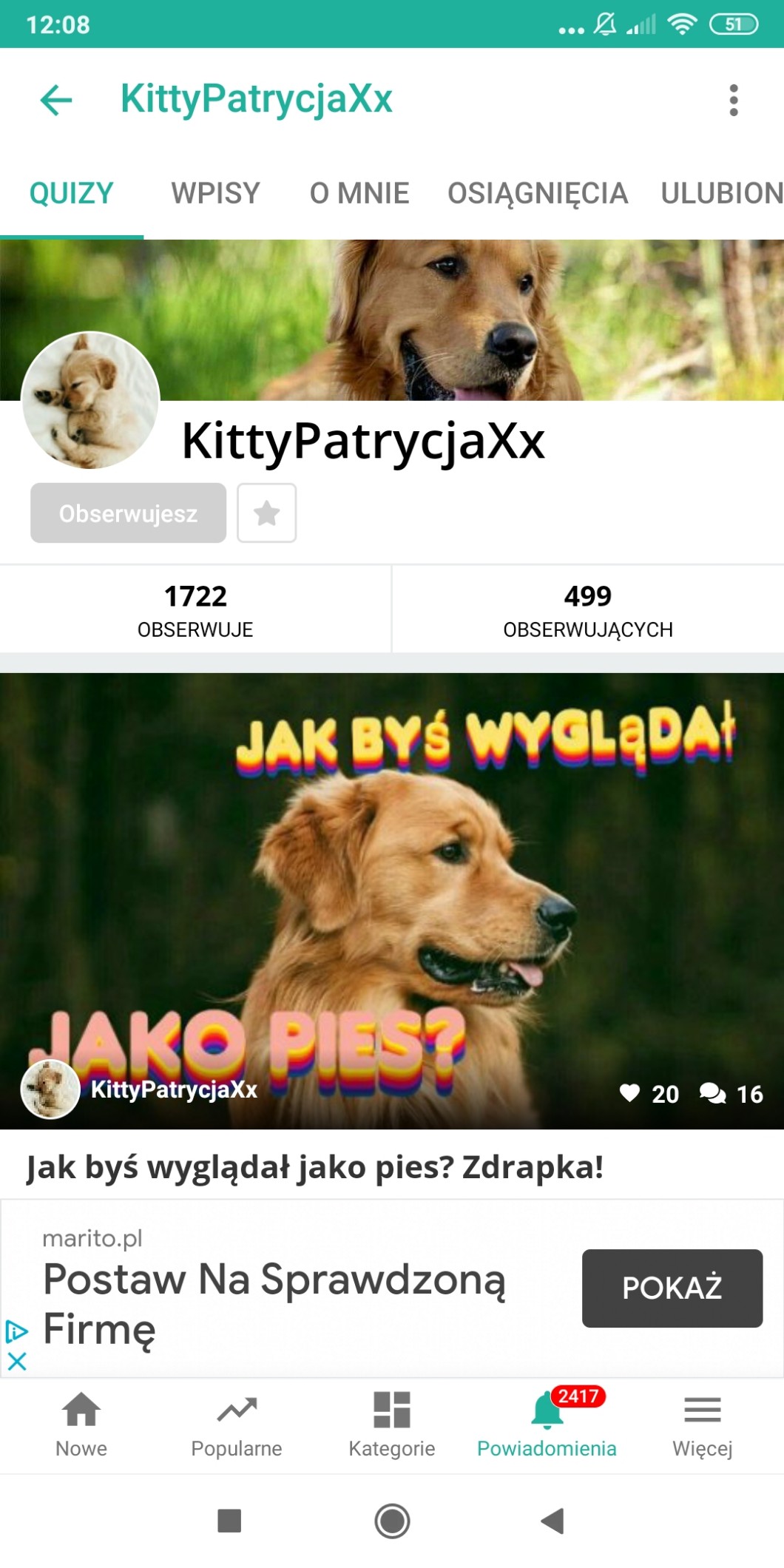This screenshot has height=1568, width=784.
Task: Close the ad with the X icon
Action: click(16, 1360)
